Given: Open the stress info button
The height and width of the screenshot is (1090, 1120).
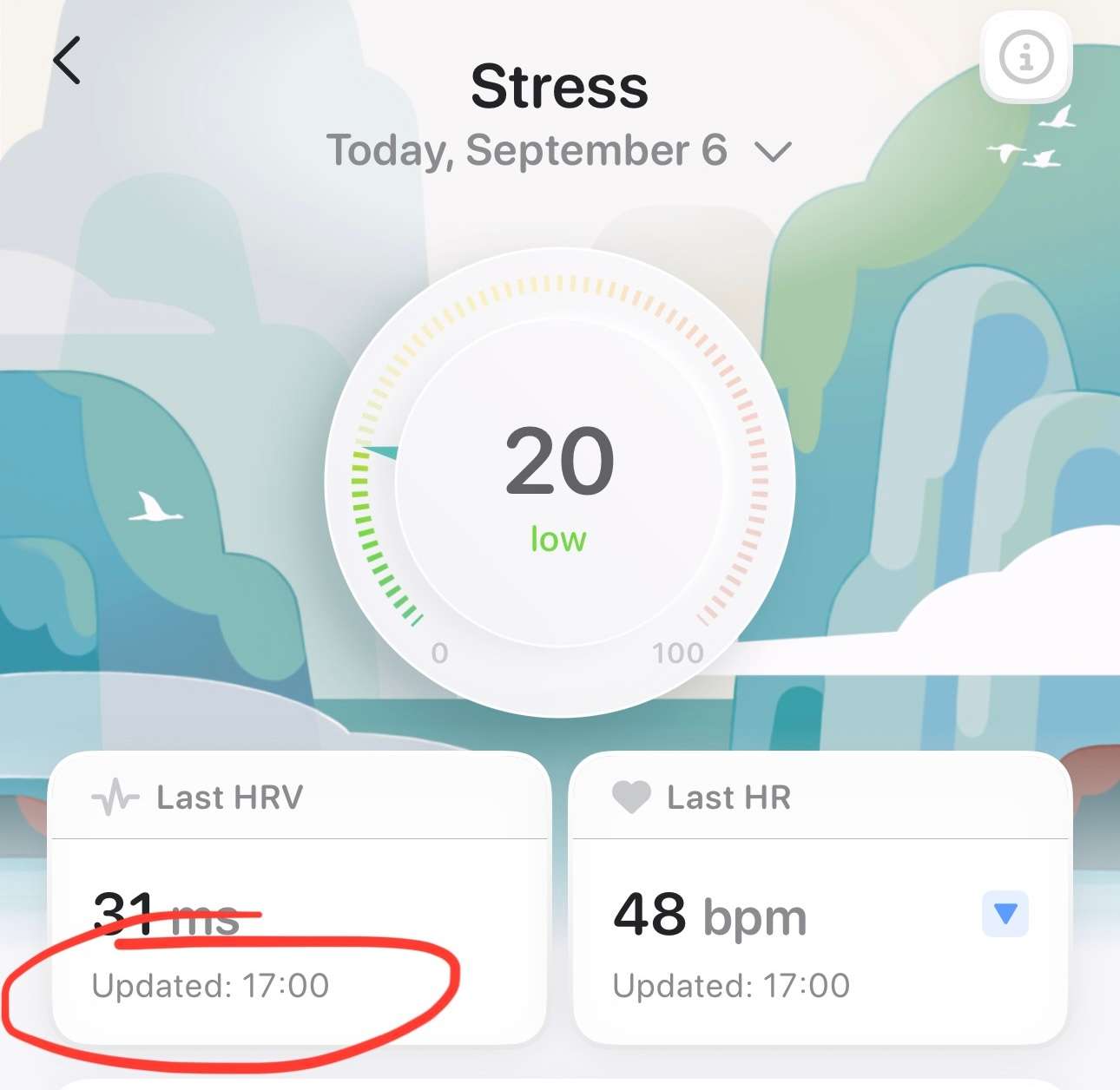Looking at the screenshot, I should tap(1025, 58).
